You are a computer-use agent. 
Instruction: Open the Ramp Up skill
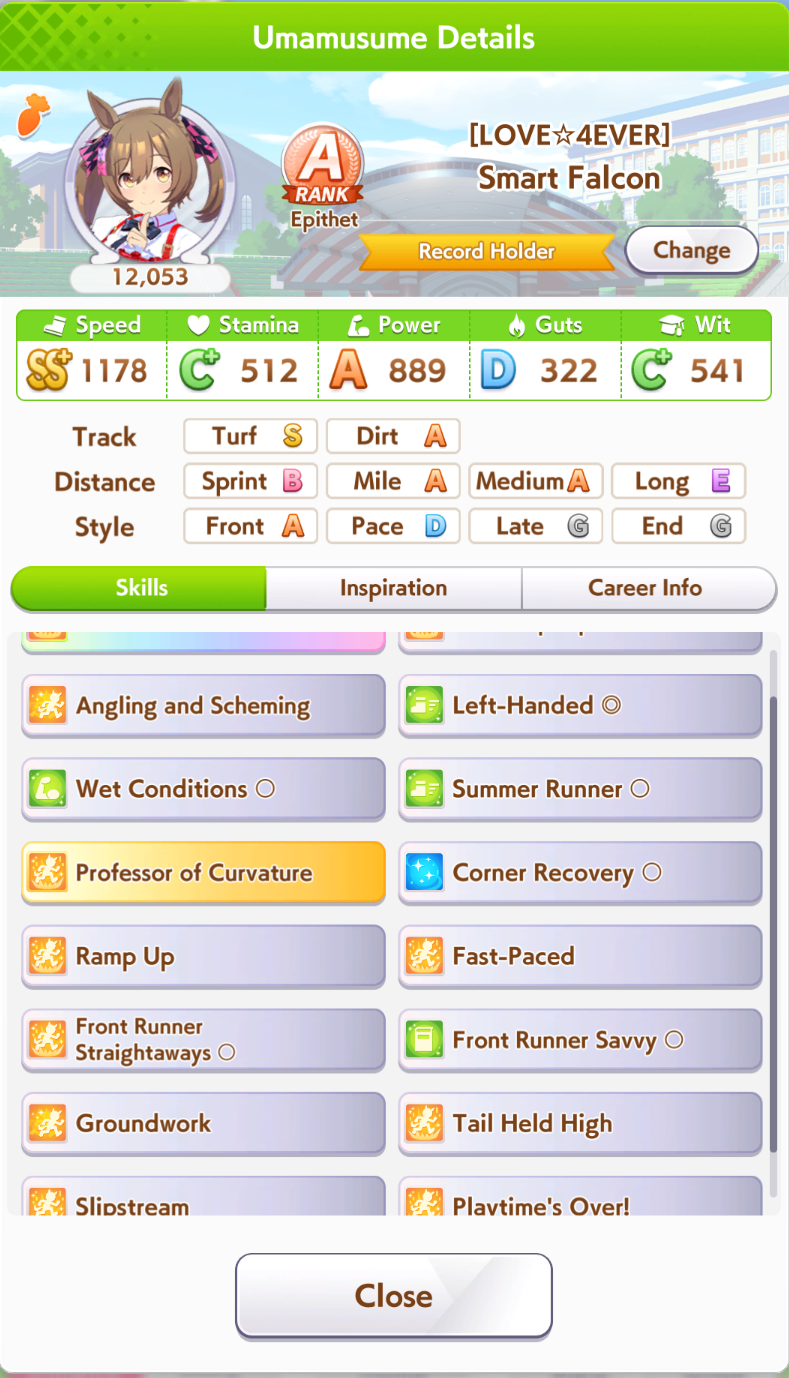(203, 956)
